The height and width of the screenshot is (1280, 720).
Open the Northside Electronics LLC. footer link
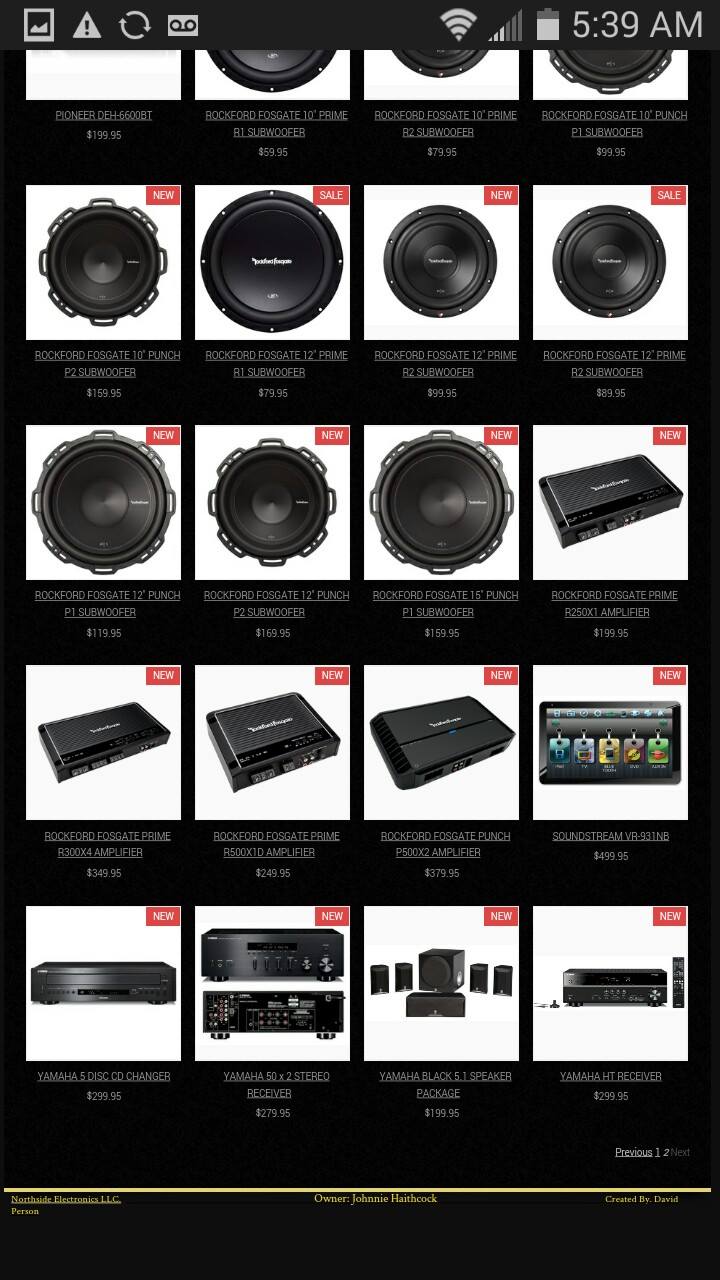coord(65,1199)
